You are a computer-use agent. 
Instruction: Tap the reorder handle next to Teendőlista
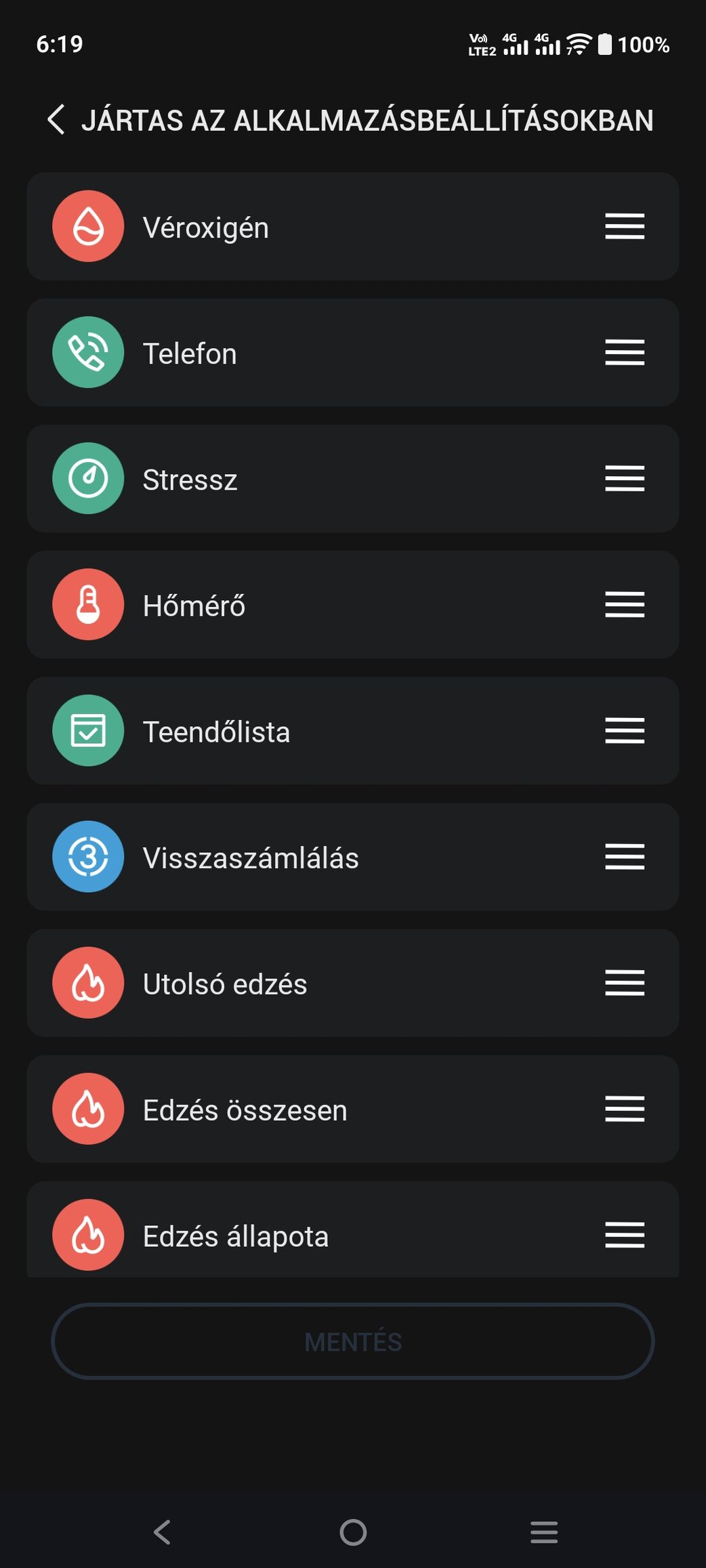point(624,730)
